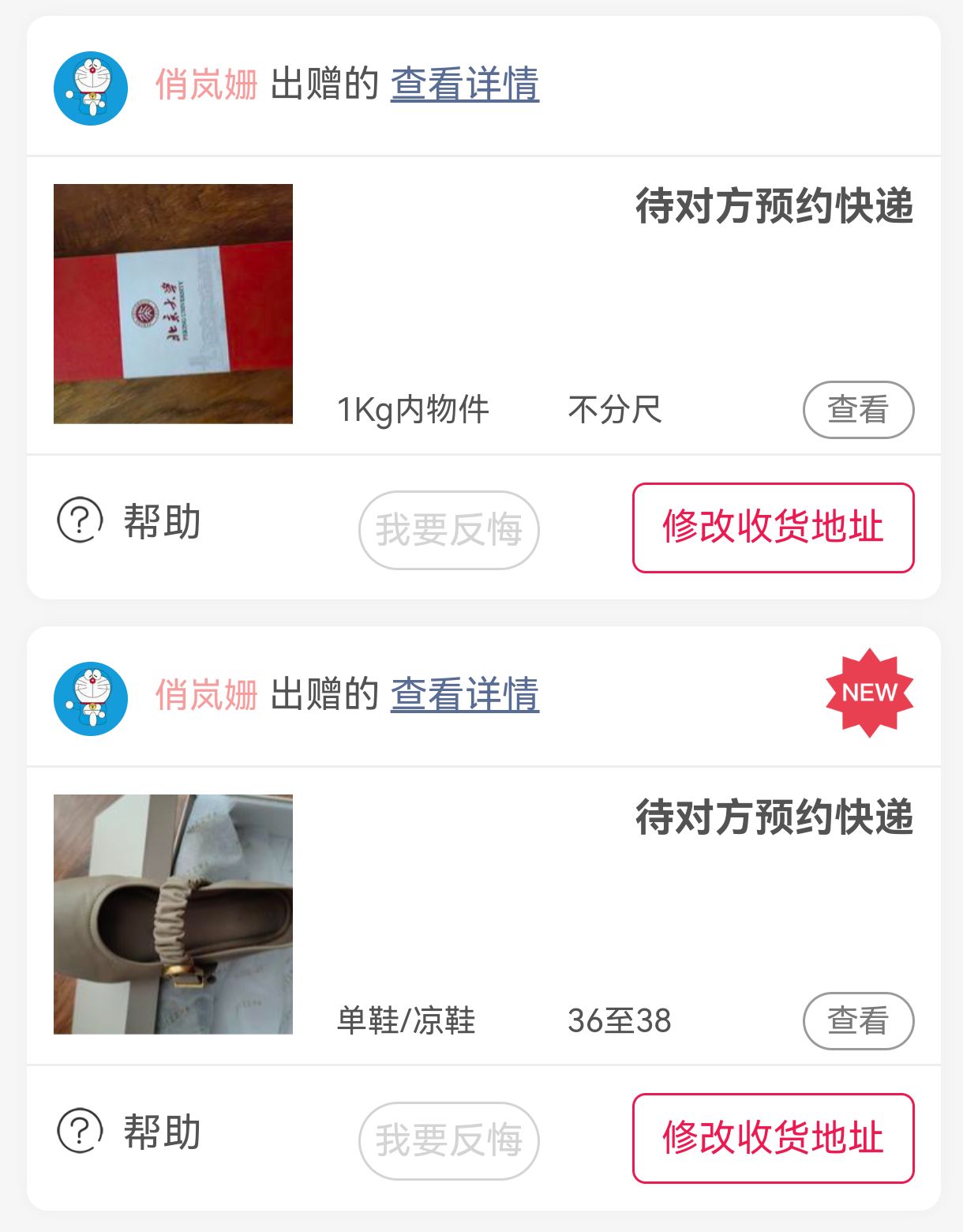The image size is (963, 1232).
Task: Open 帮助 on the 单鞋/凉鞋 card
Action: pyautogui.click(x=130, y=1132)
